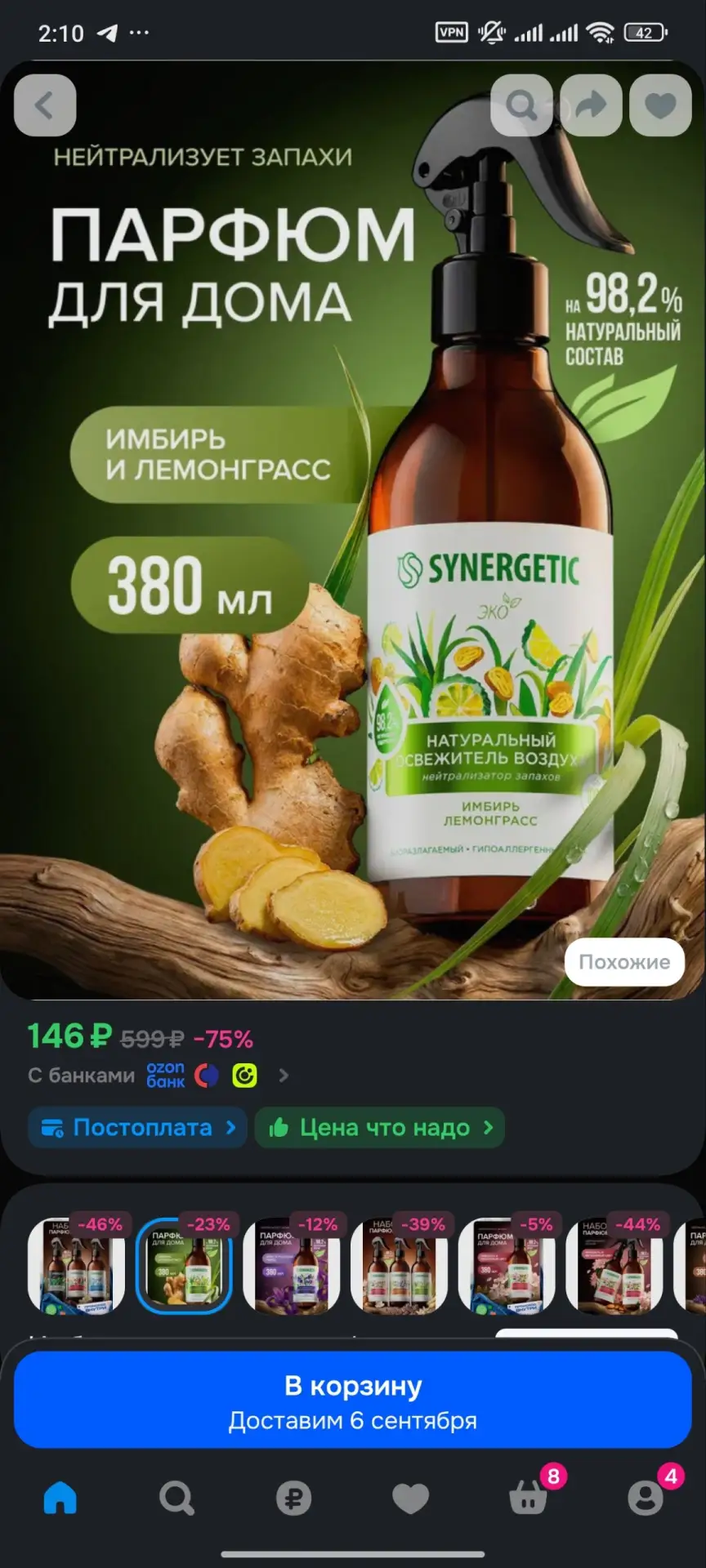Select the variant thumbnail with -5% badge
The image size is (706, 1568).
(x=507, y=1265)
